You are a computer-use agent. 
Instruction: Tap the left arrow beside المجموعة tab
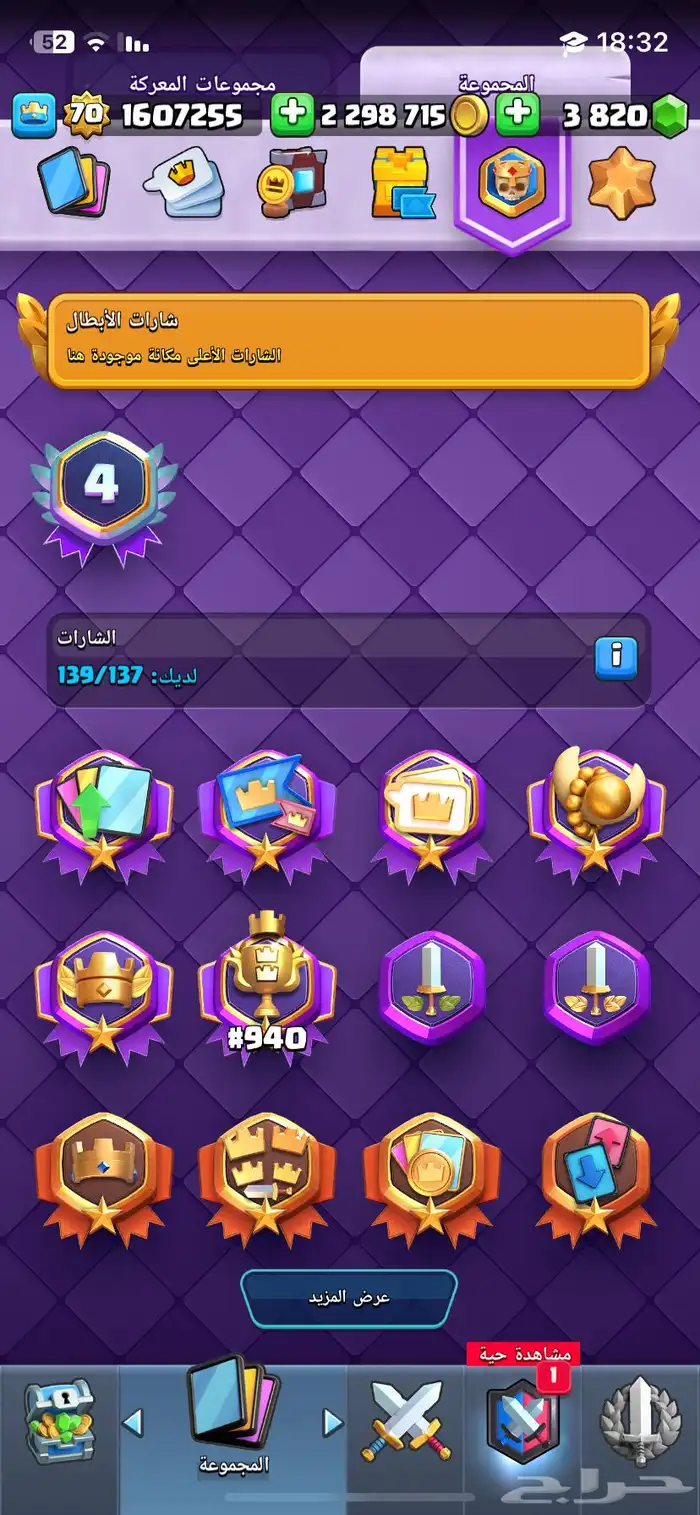tap(133, 1422)
